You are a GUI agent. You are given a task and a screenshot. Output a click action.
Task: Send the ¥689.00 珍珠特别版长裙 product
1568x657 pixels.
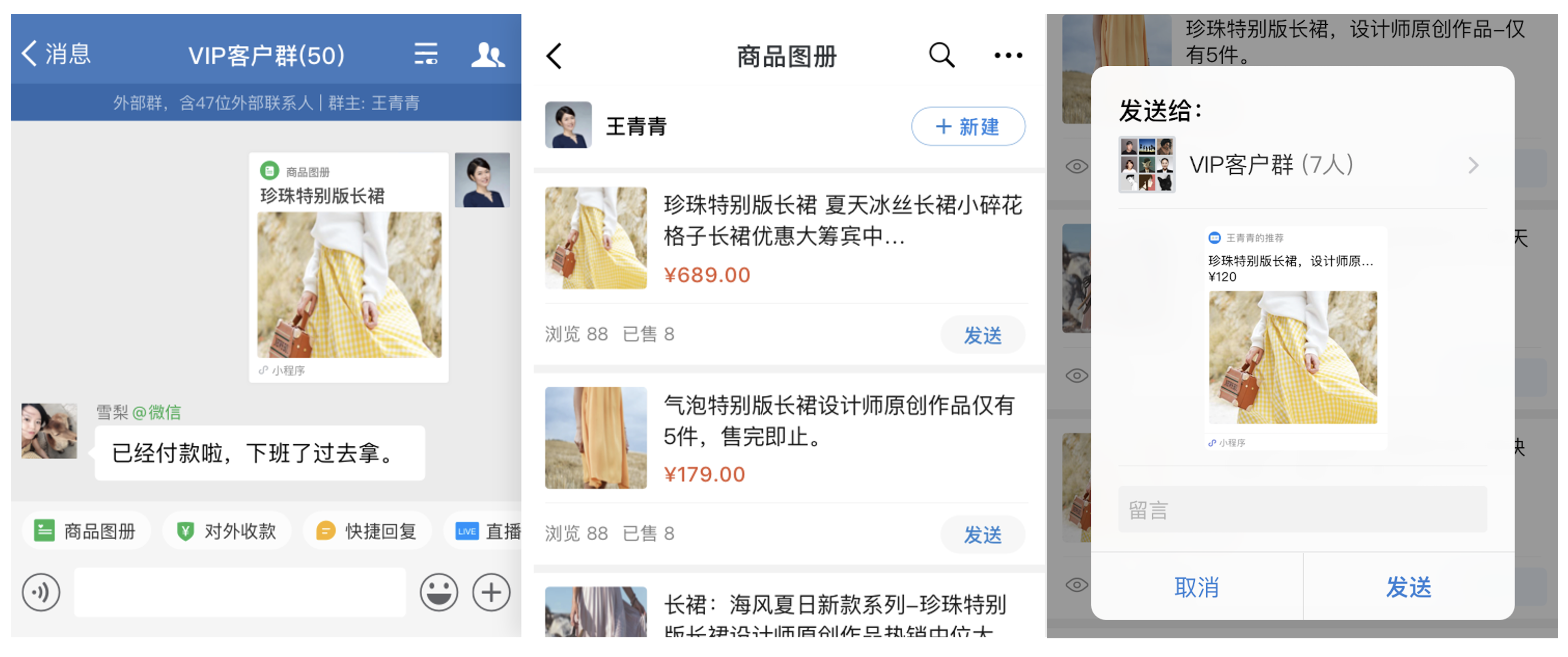pyautogui.click(x=983, y=335)
